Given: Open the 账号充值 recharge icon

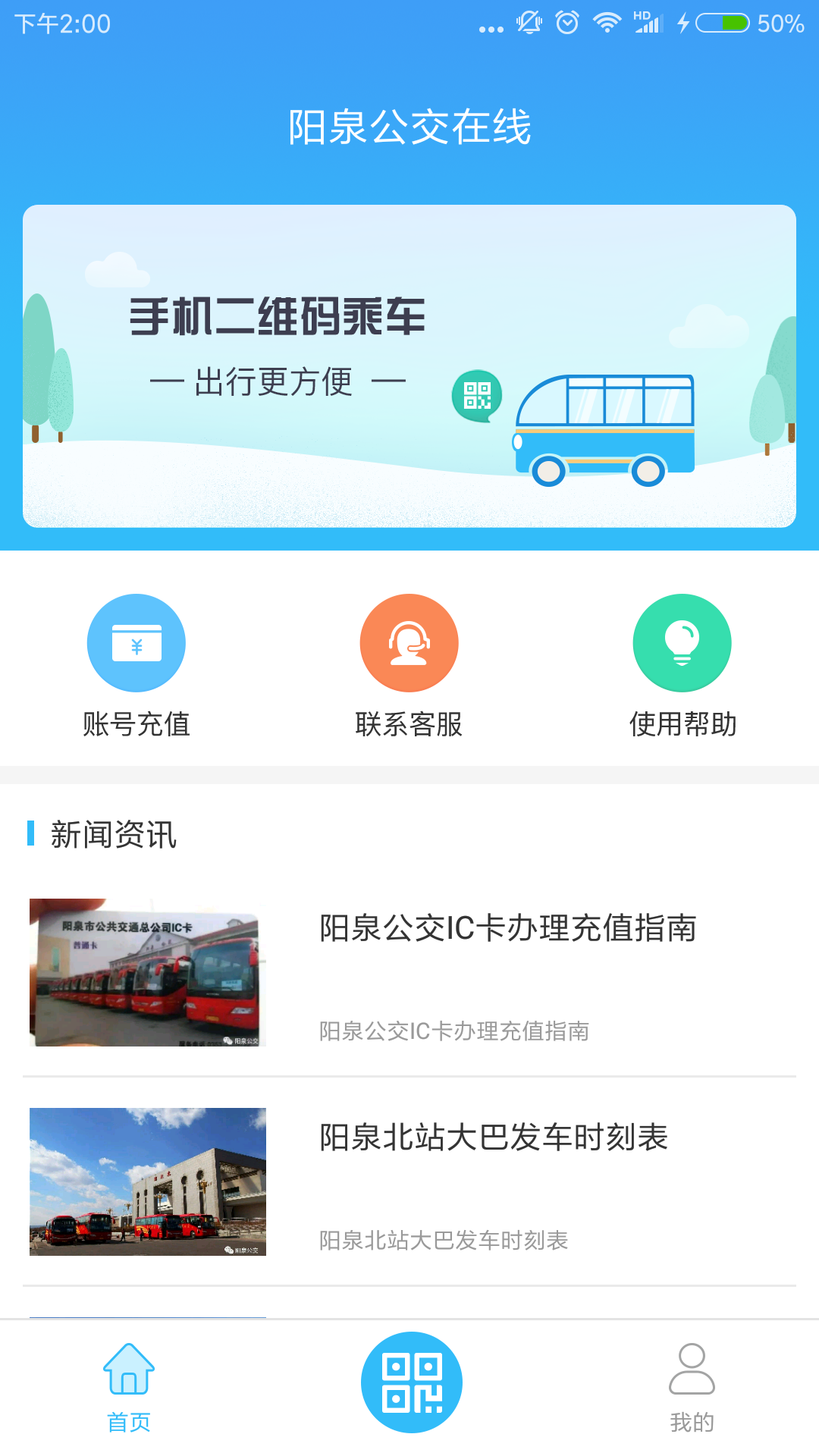Looking at the screenshot, I should pos(136,642).
